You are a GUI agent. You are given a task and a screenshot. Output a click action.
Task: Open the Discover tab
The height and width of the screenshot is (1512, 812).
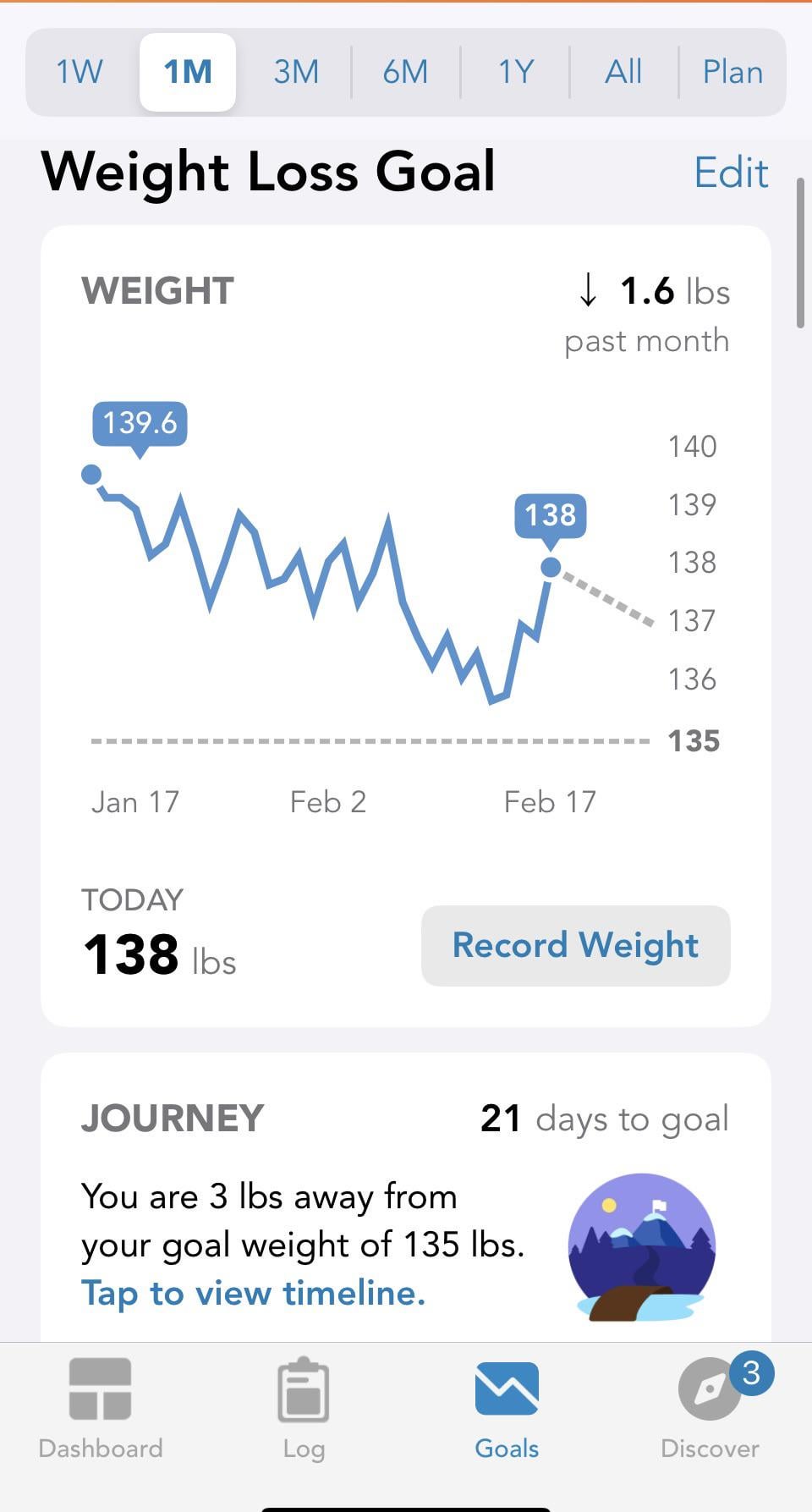(710, 1409)
